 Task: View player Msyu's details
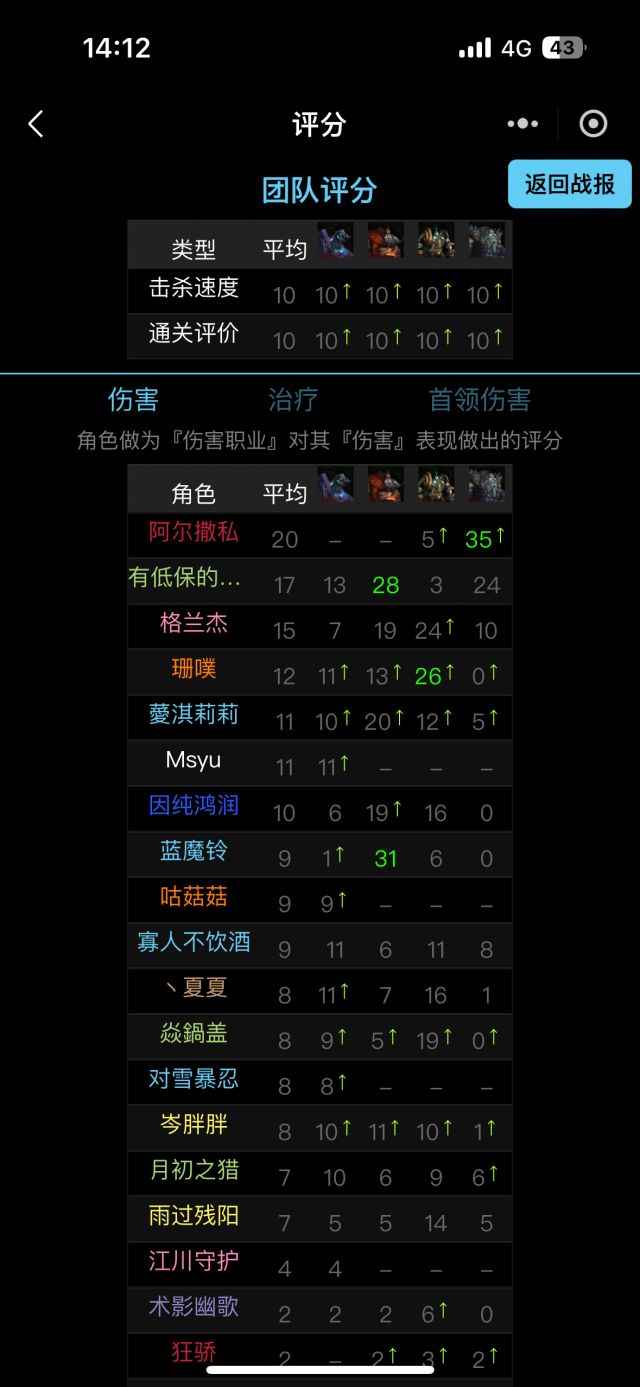point(193,760)
